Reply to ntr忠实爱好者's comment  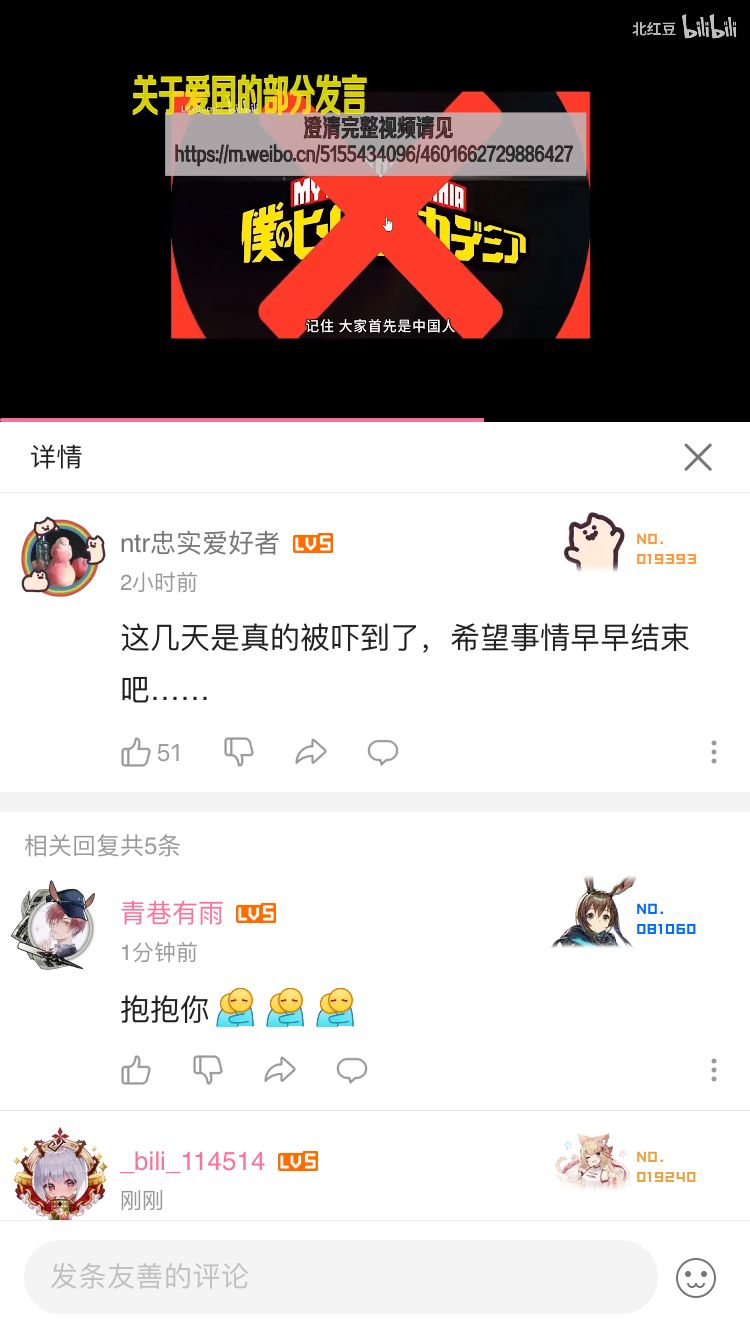383,752
